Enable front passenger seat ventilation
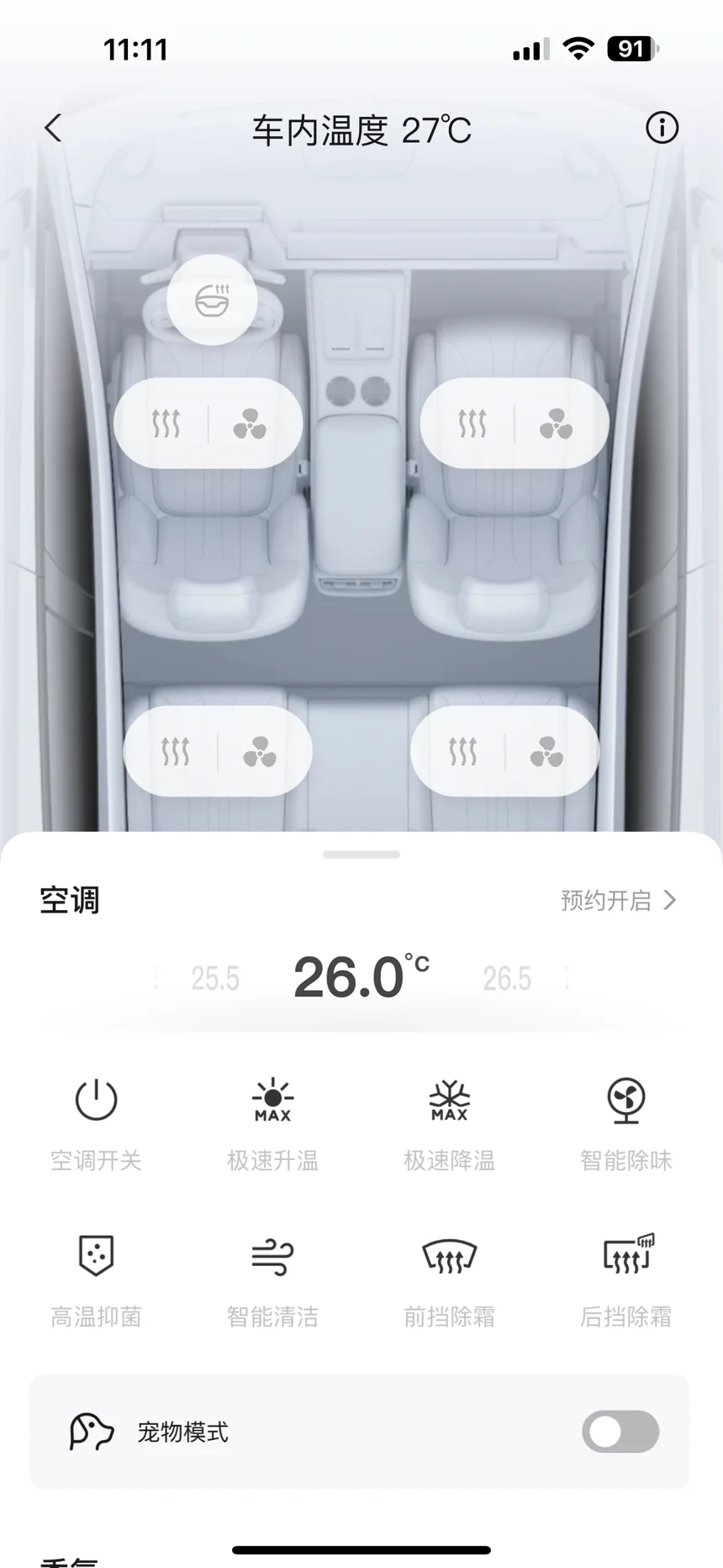723x1568 pixels. coord(556,424)
